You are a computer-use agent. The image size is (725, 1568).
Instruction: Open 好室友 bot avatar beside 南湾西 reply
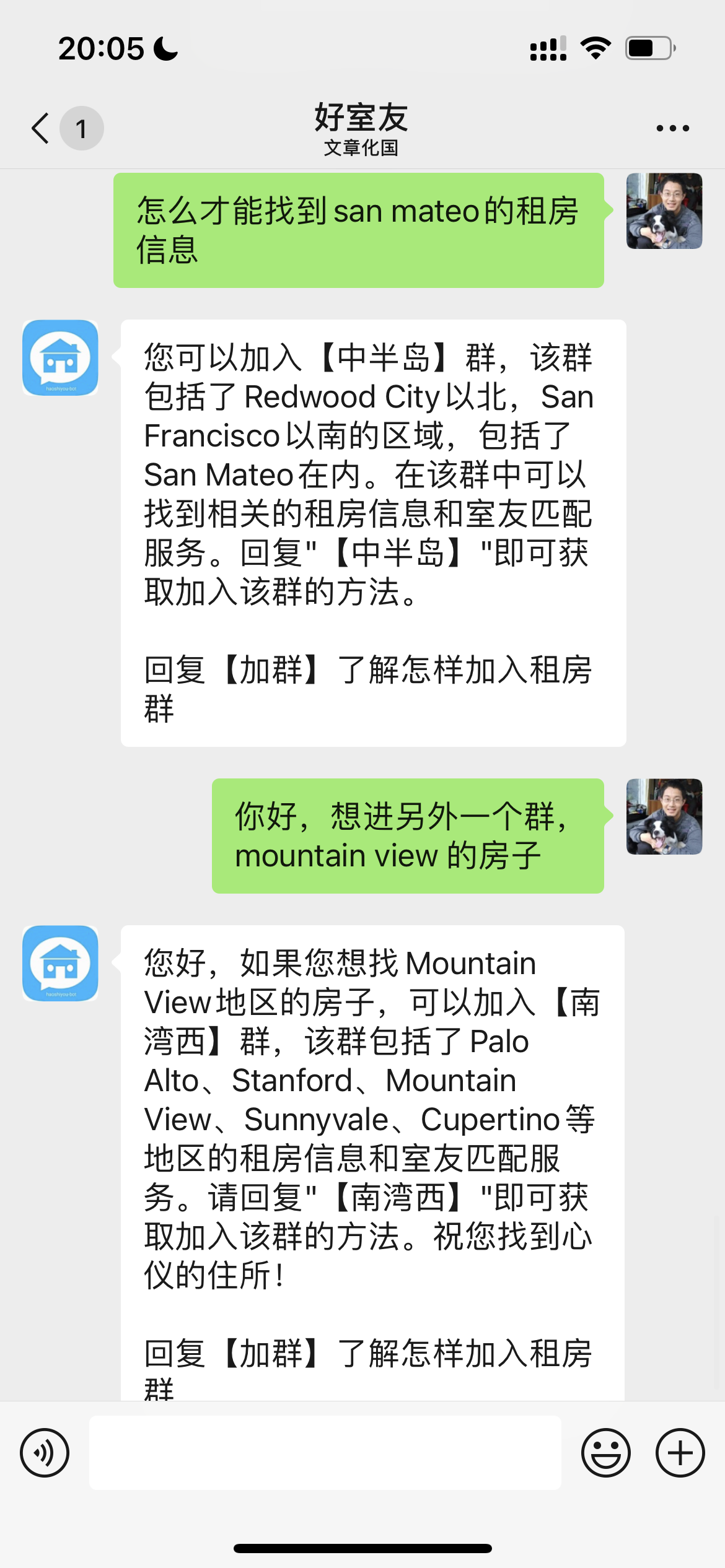click(60, 964)
